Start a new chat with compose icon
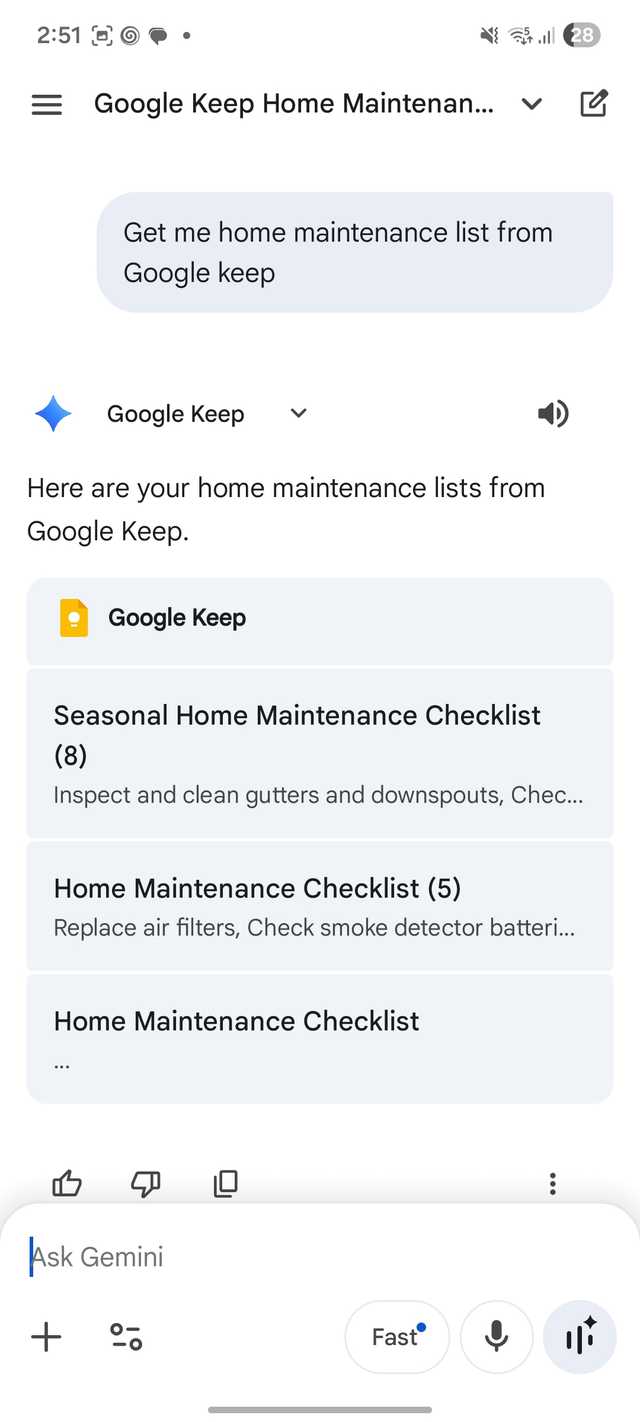The image size is (640, 1422). [594, 103]
